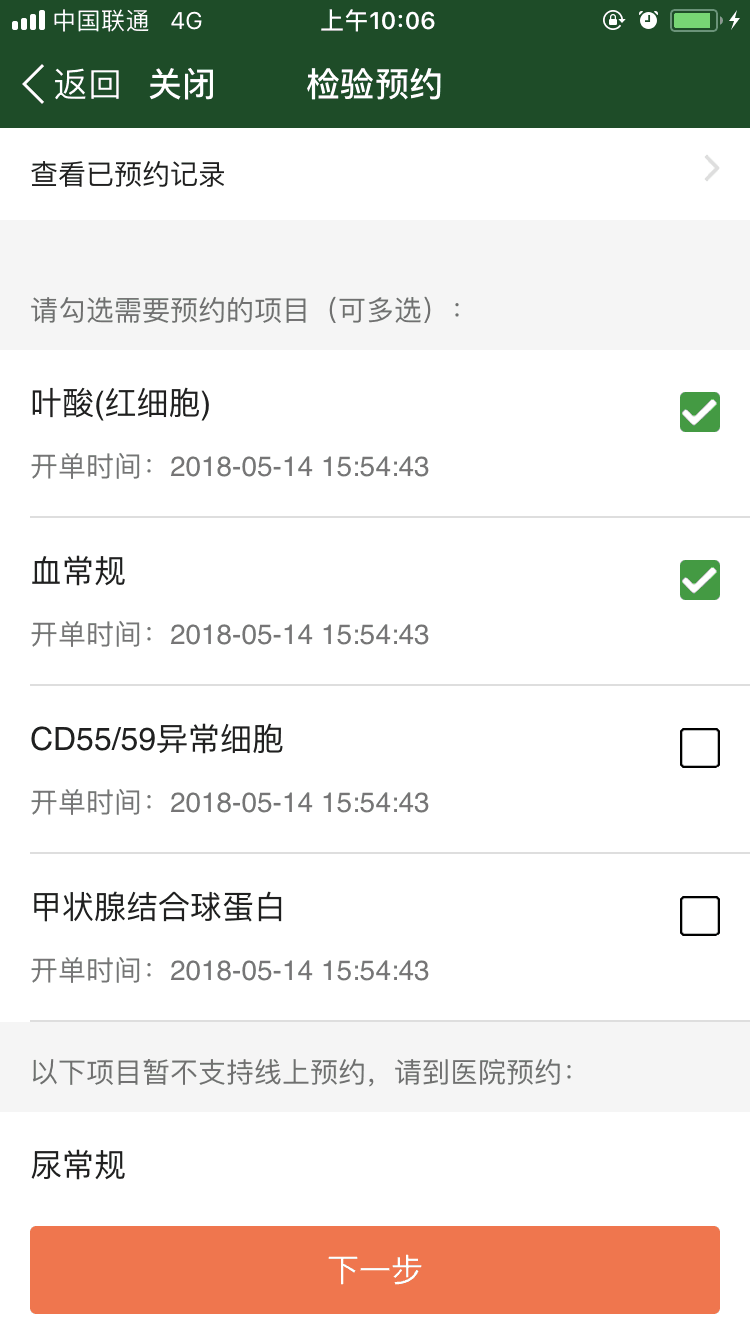Uncheck the 血常规 checkbox
The height and width of the screenshot is (1334, 750).
tap(700, 580)
